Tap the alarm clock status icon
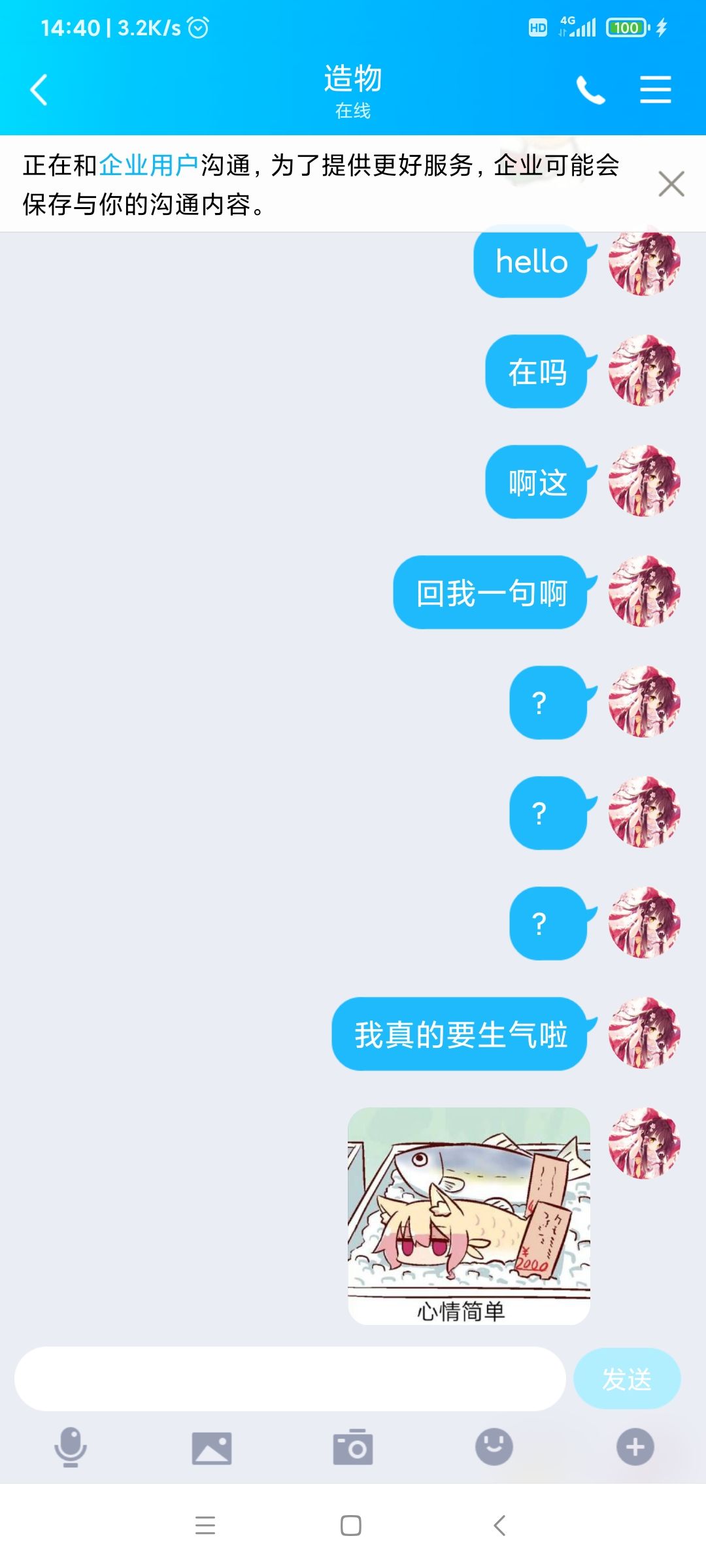 198,28
